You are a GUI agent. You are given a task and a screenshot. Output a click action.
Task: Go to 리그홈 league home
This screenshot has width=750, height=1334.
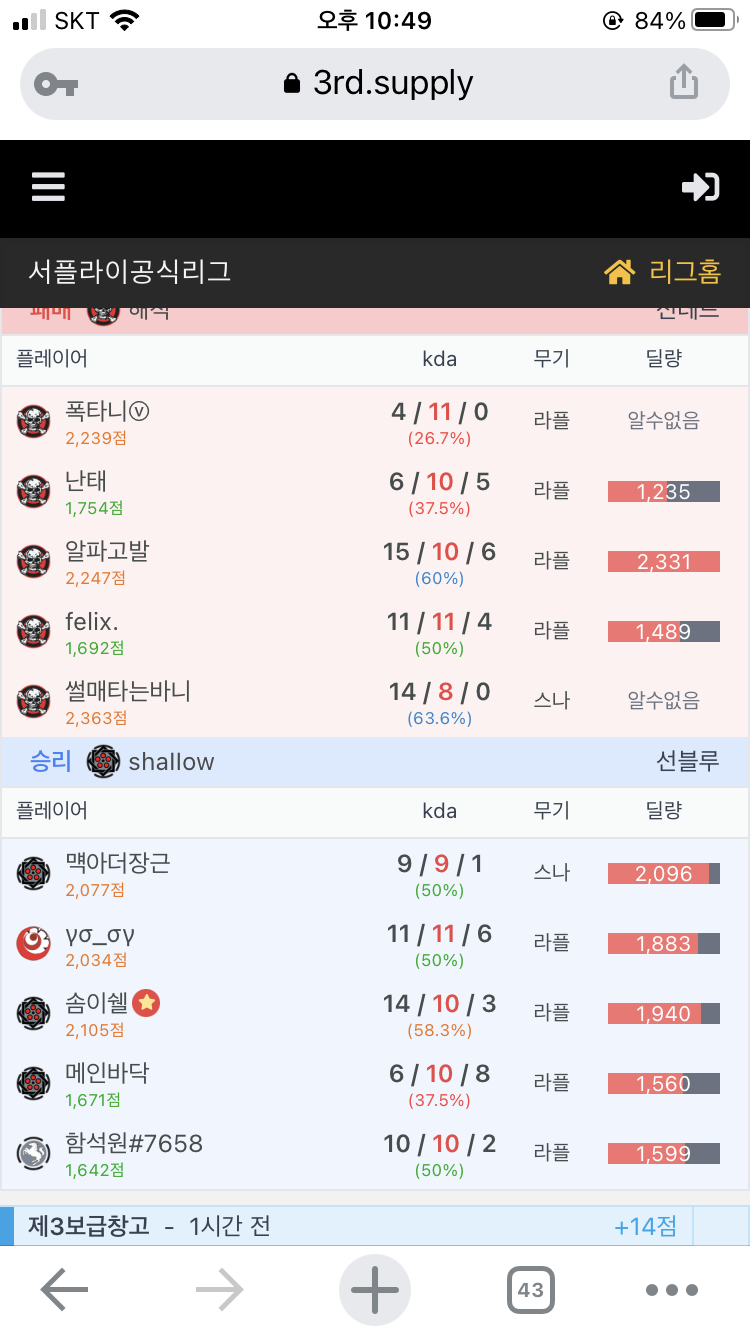[663, 271]
